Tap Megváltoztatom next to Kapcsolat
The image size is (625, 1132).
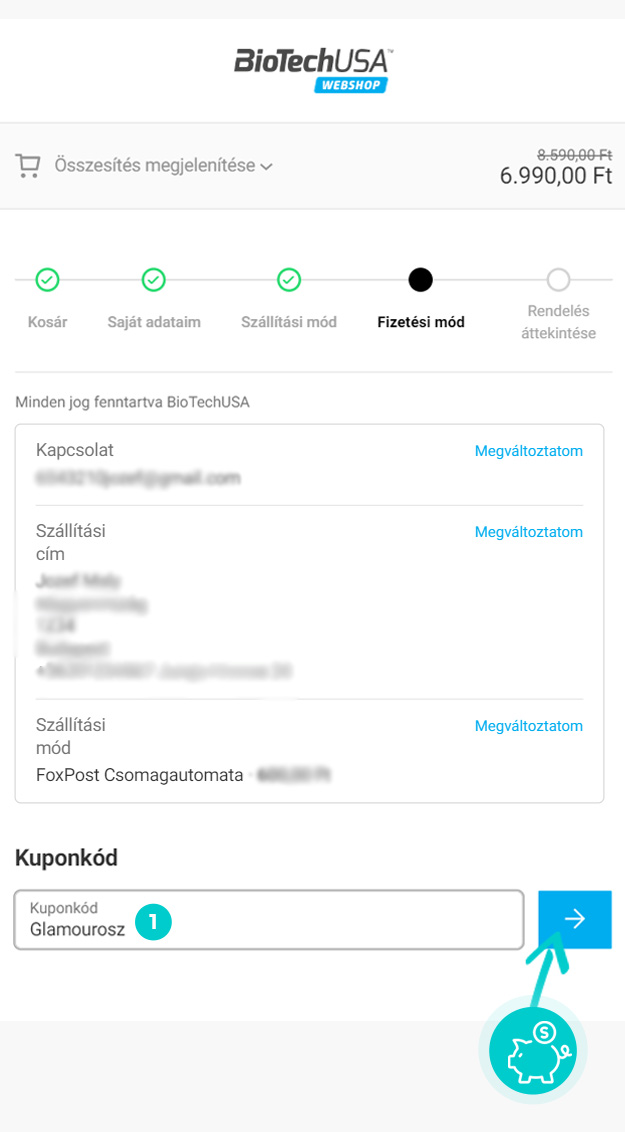(x=528, y=451)
